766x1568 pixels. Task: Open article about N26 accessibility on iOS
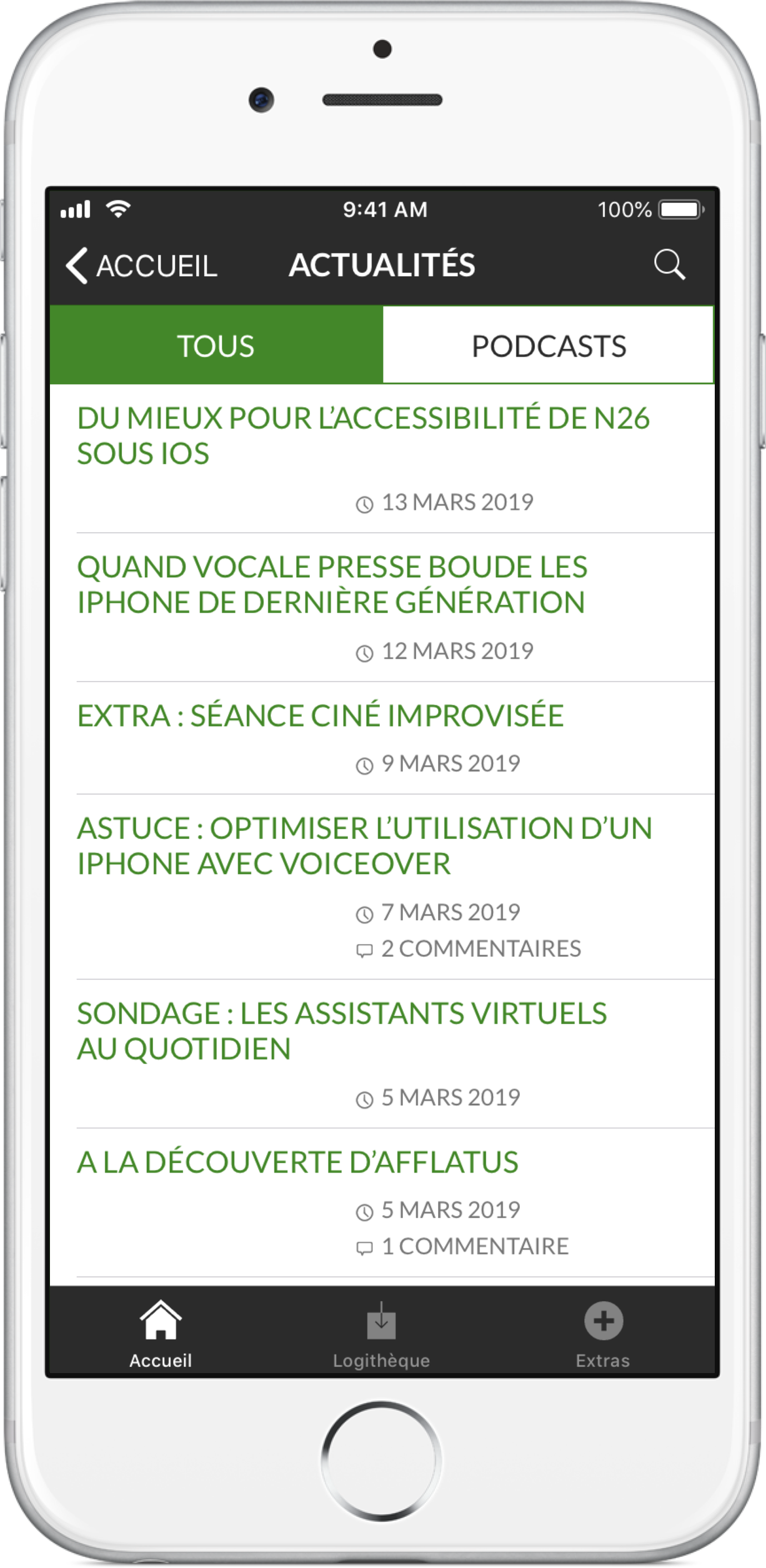click(x=363, y=436)
